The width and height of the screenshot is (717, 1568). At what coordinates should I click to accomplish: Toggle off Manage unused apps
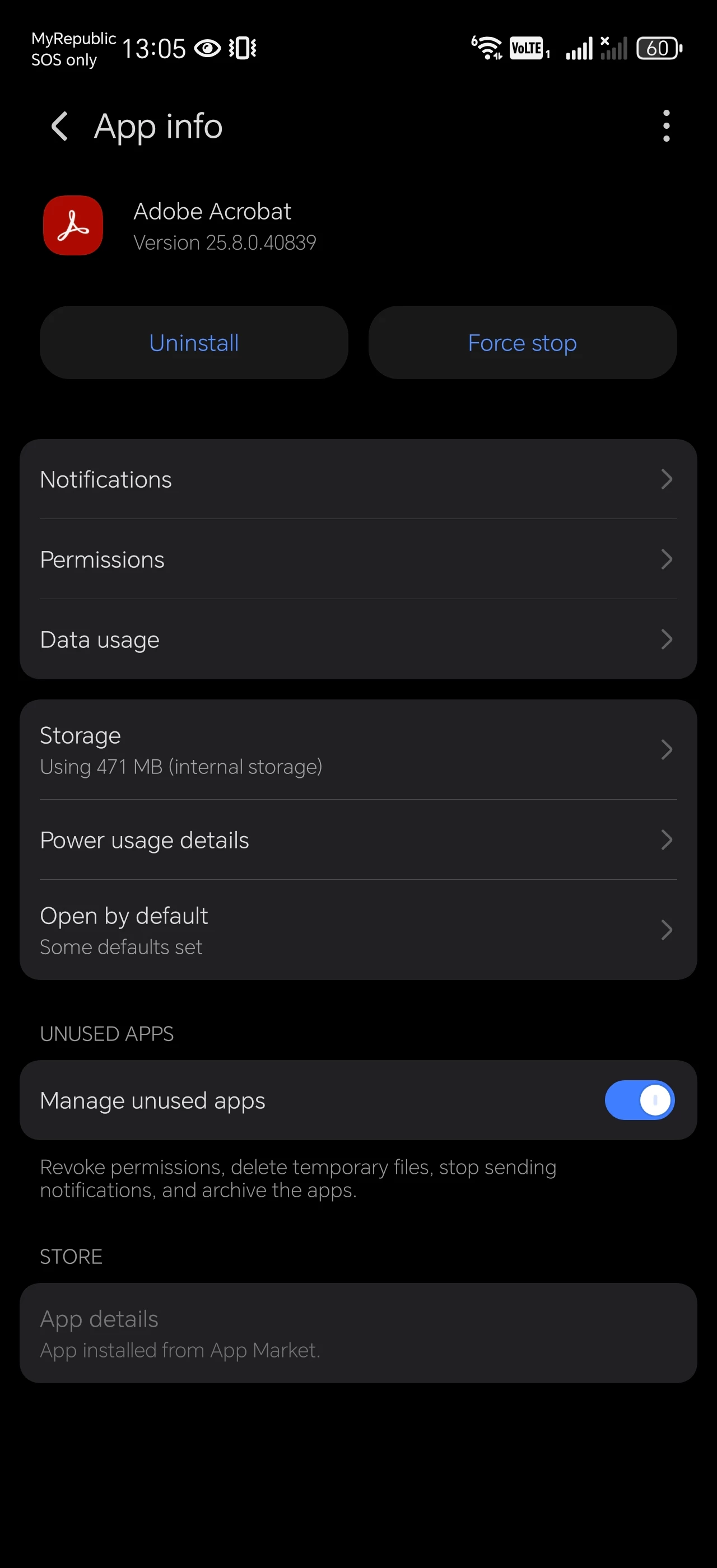pos(639,1100)
